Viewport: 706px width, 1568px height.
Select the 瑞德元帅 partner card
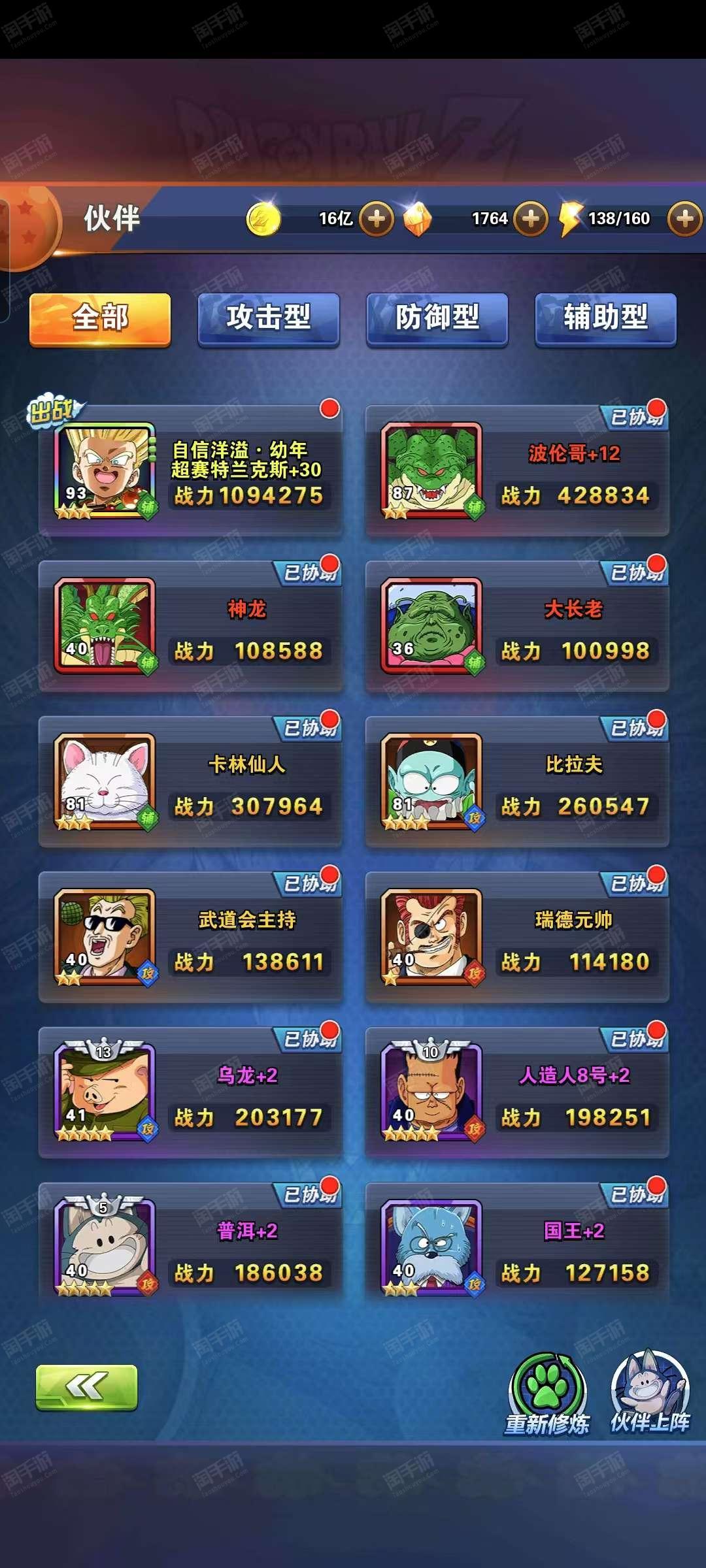click(x=517, y=938)
